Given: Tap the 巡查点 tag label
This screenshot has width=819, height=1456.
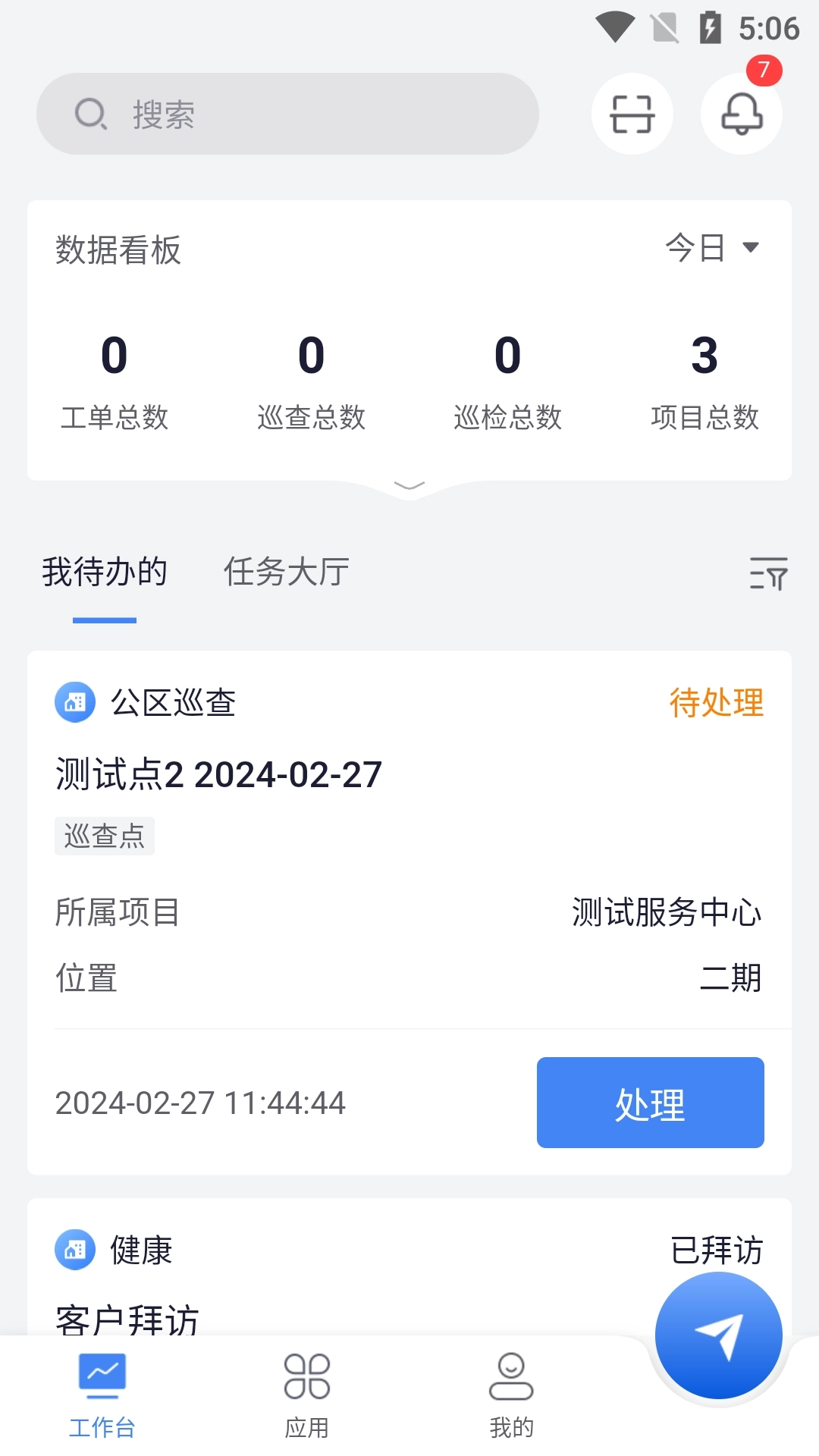Looking at the screenshot, I should [104, 835].
